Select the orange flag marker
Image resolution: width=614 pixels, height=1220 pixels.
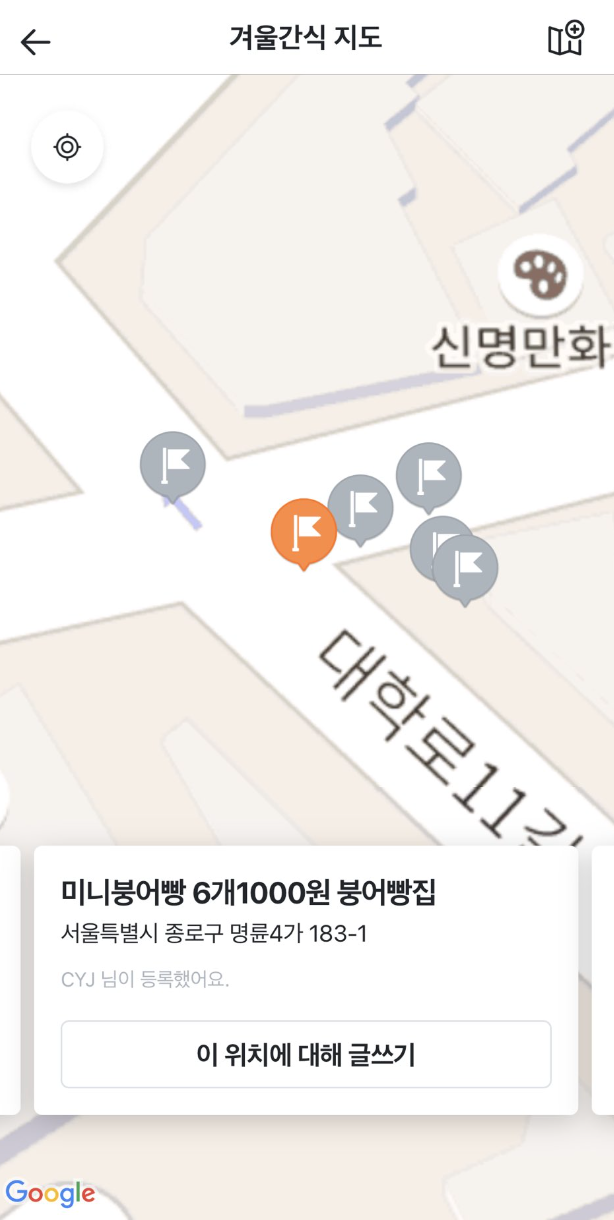(303, 531)
